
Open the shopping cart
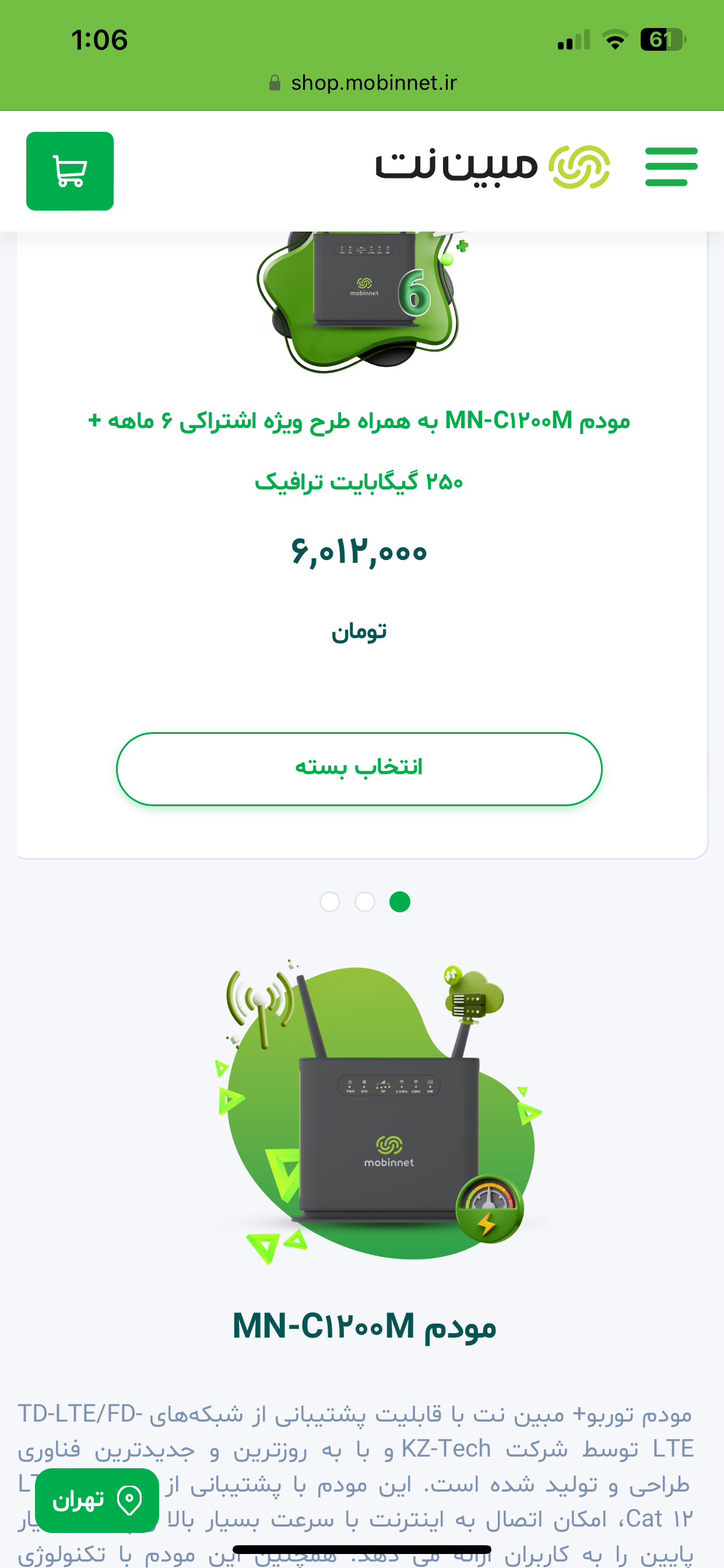point(69,171)
